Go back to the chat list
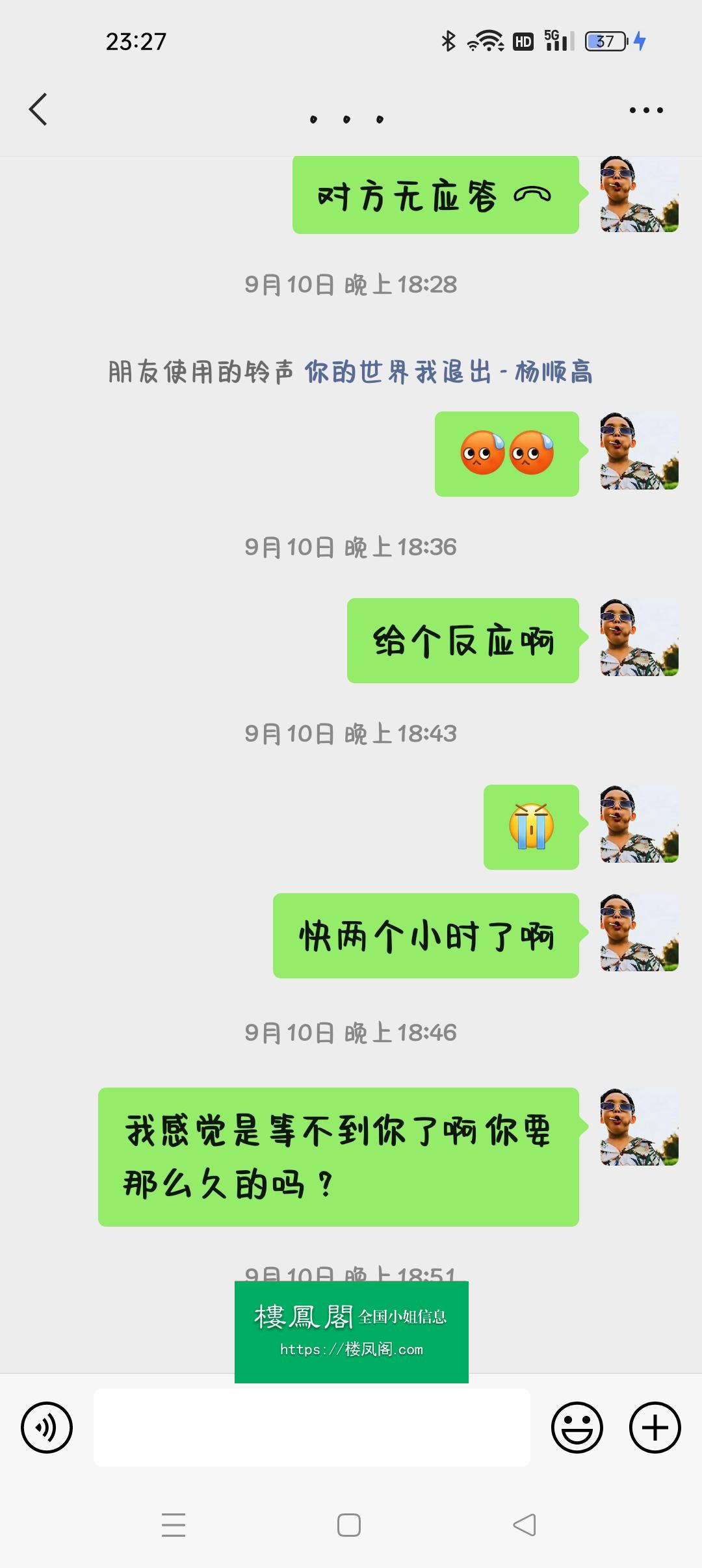This screenshot has width=702, height=1568. click(x=38, y=109)
